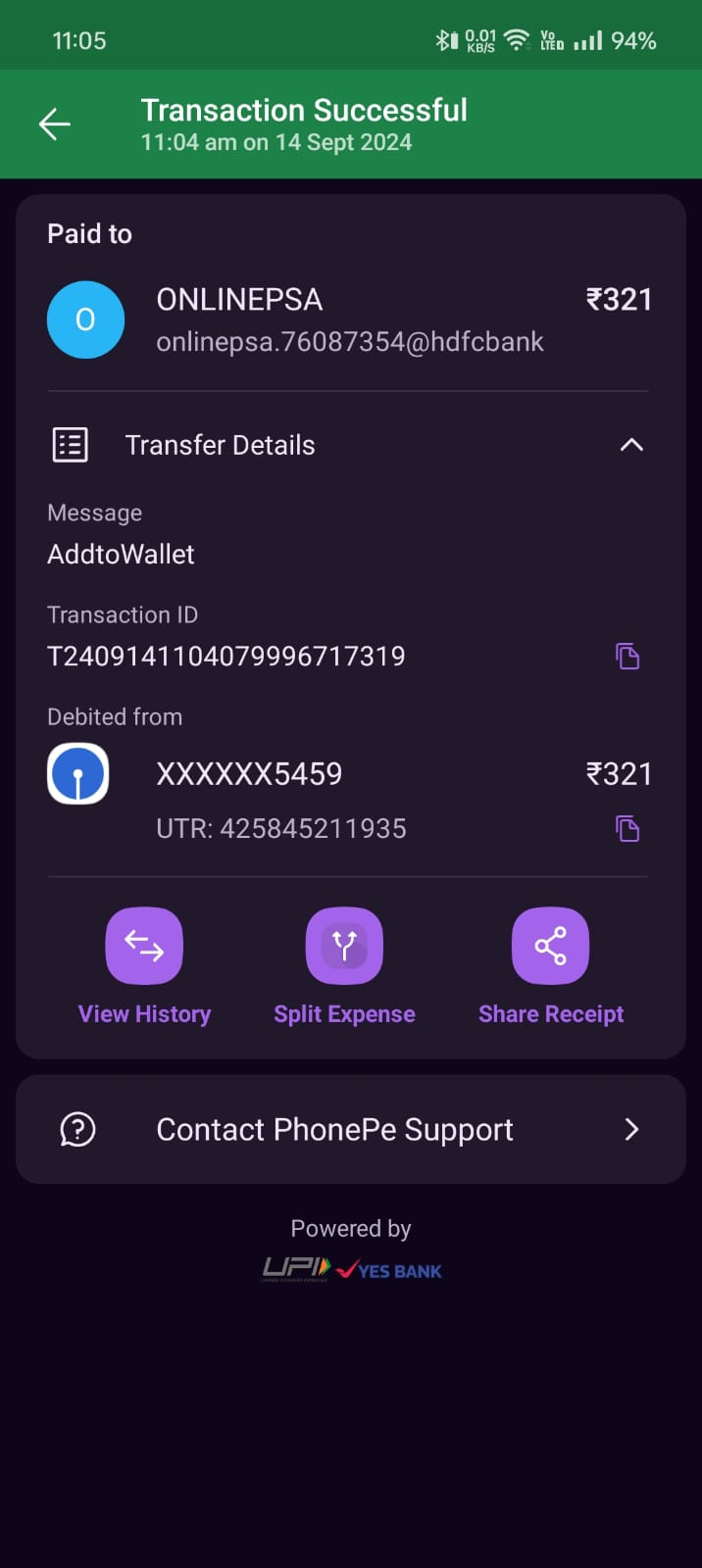
Task: Share the receipt
Action: coord(550,947)
